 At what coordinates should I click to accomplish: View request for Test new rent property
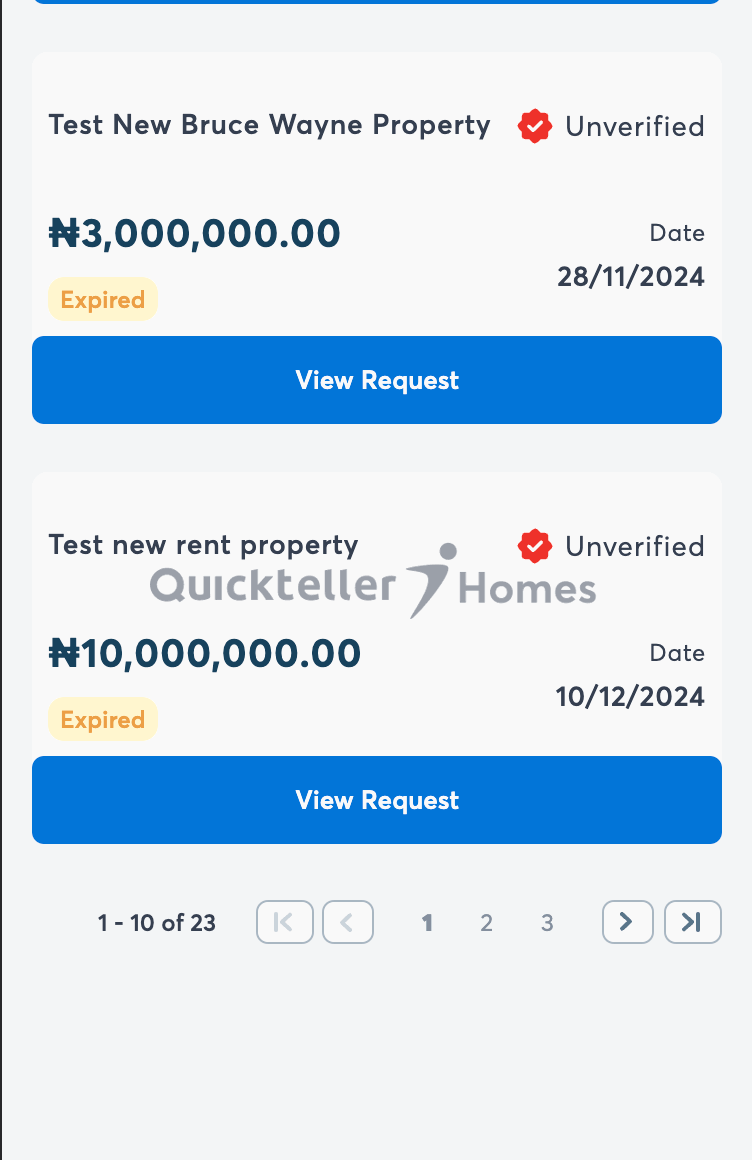click(377, 800)
